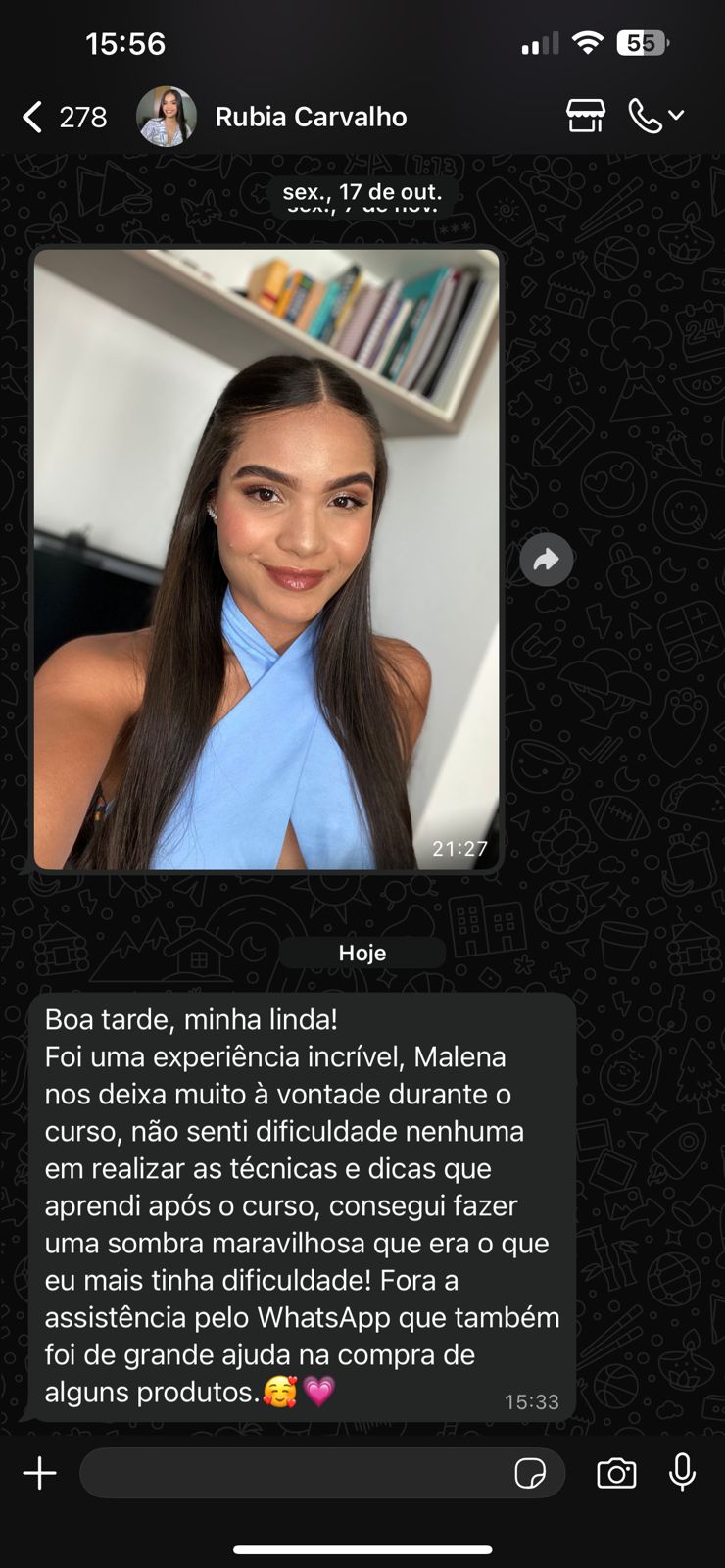Tap the message text field
This screenshot has height=1568, width=725.
294,1473
